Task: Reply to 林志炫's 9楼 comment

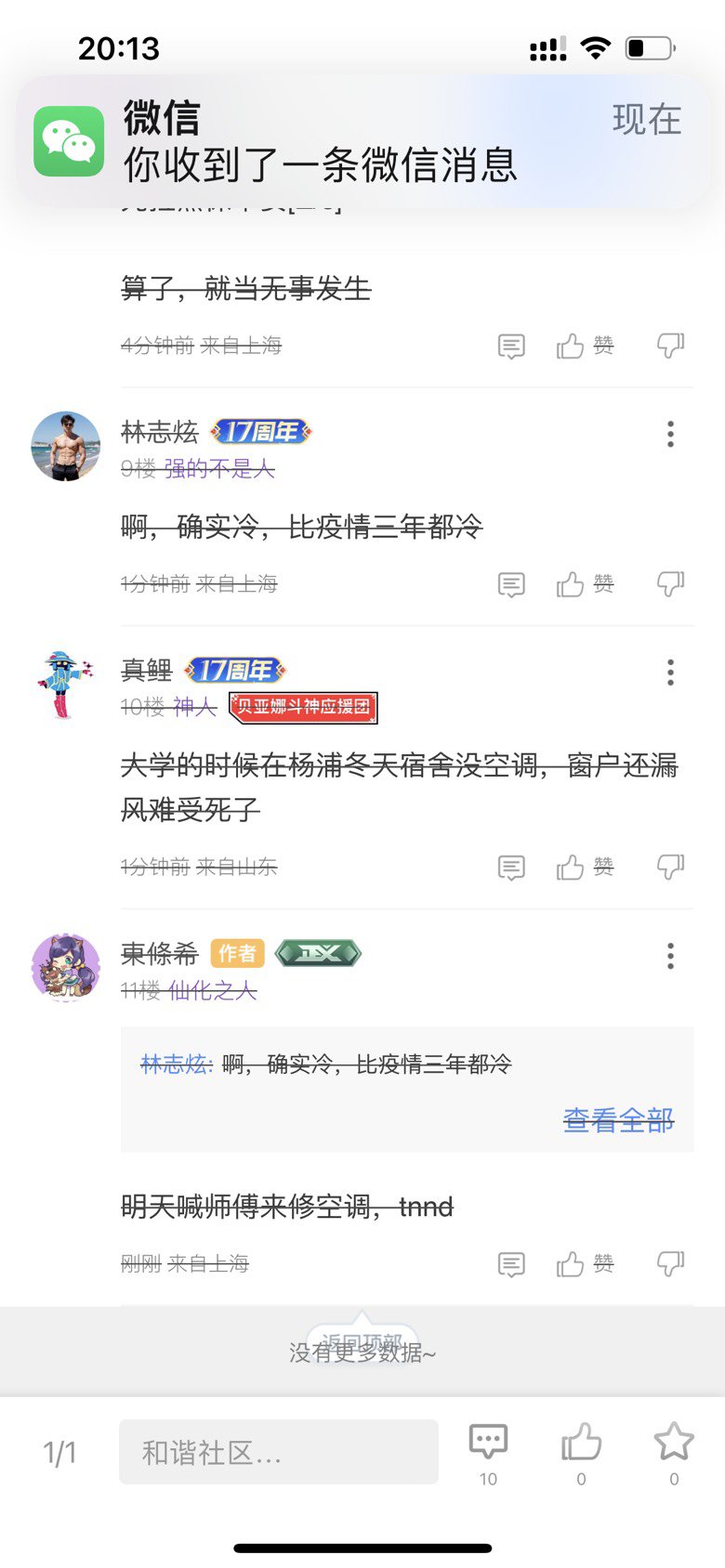Action: [511, 584]
